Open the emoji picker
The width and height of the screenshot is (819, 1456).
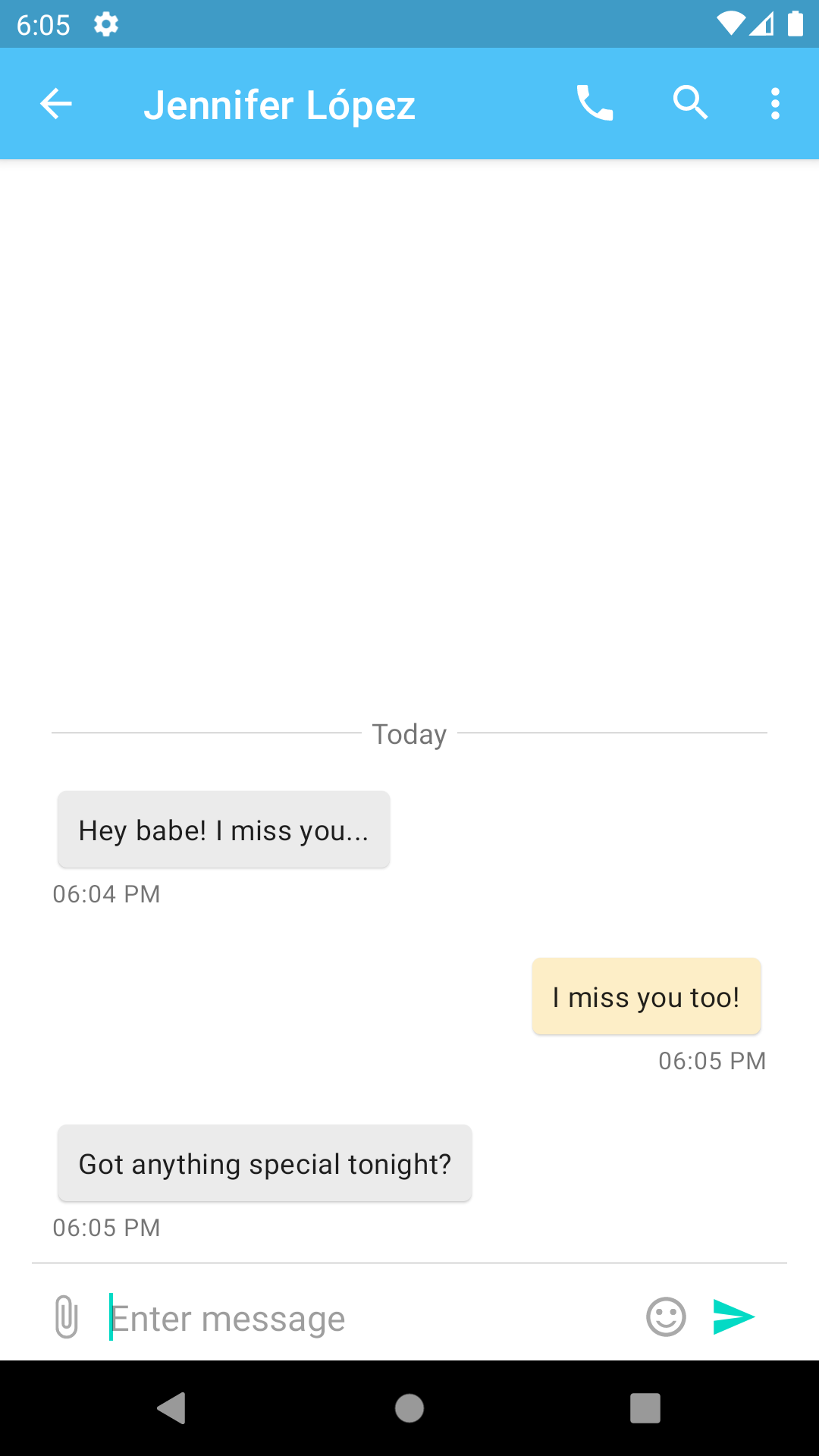(666, 1317)
